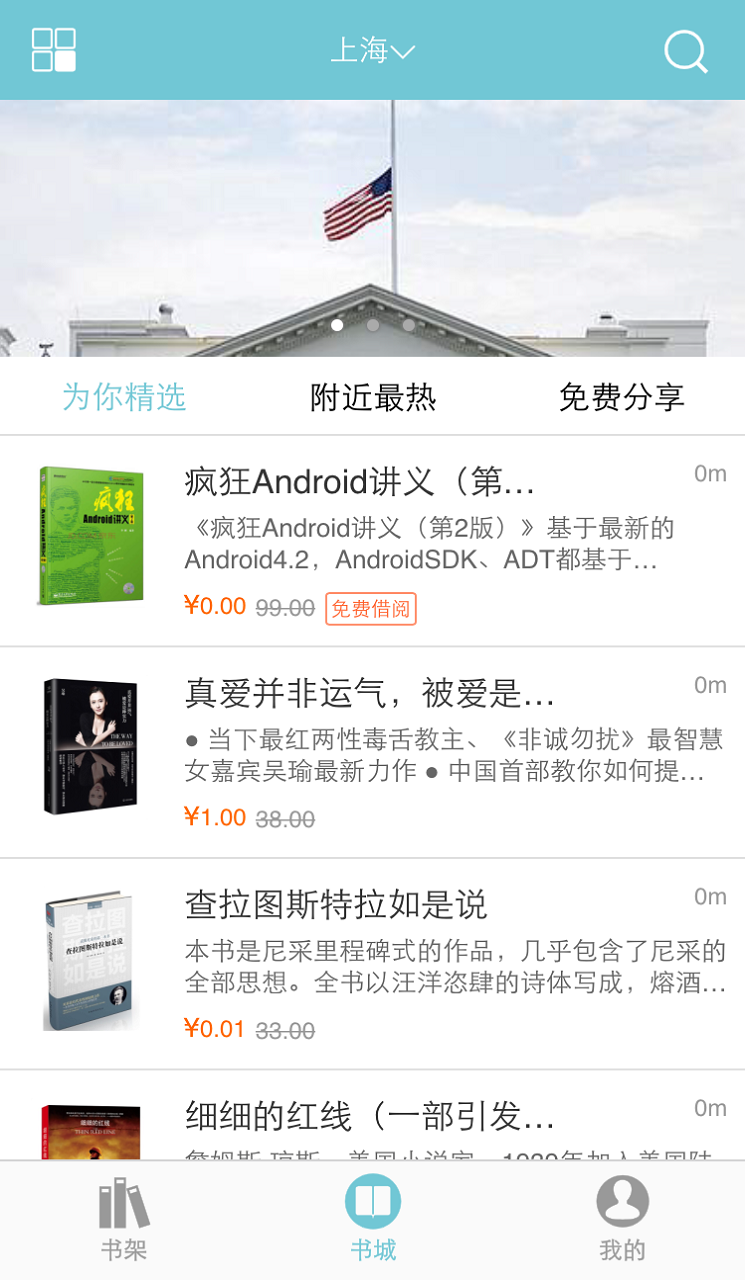Open the search magnifier
This screenshot has height=1280, width=745.
click(x=686, y=51)
